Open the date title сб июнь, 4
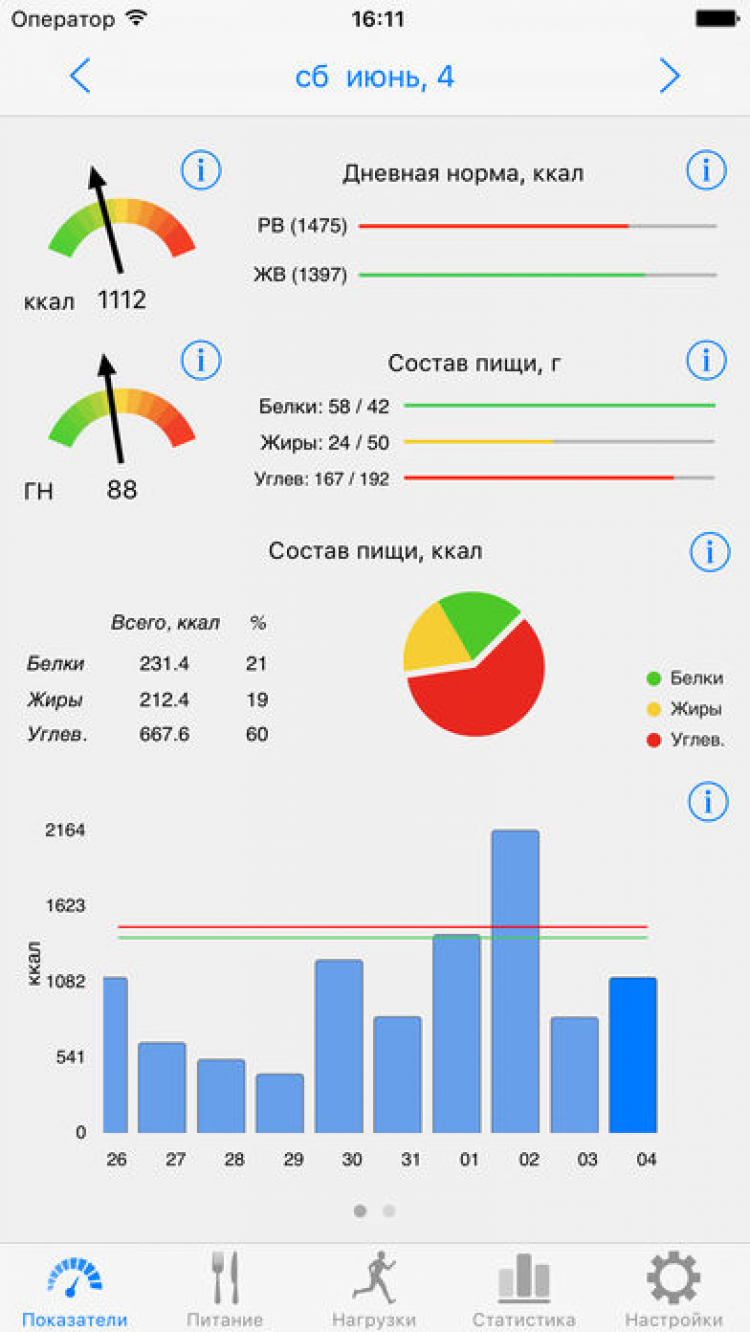The height and width of the screenshot is (1332, 750). coord(374,77)
